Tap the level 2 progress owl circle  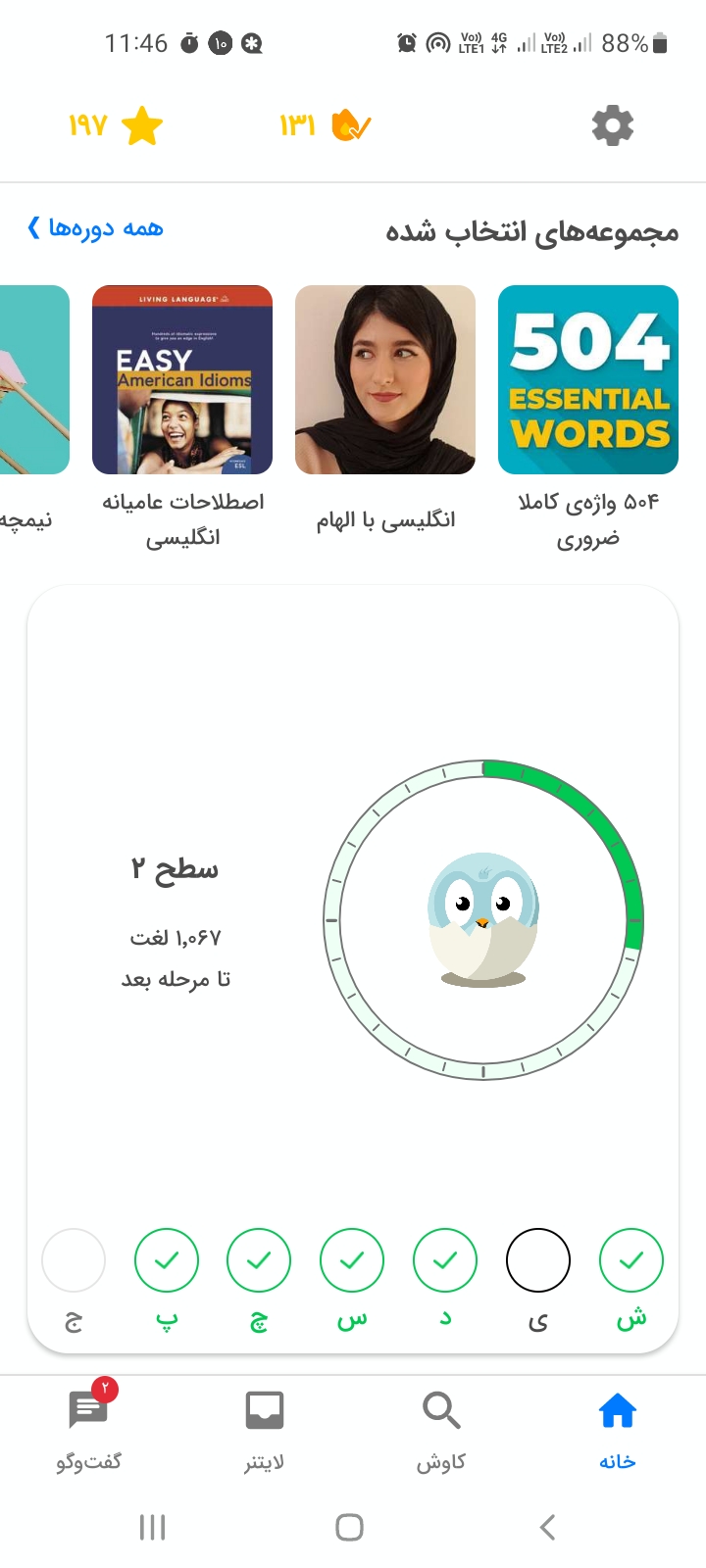point(483,919)
